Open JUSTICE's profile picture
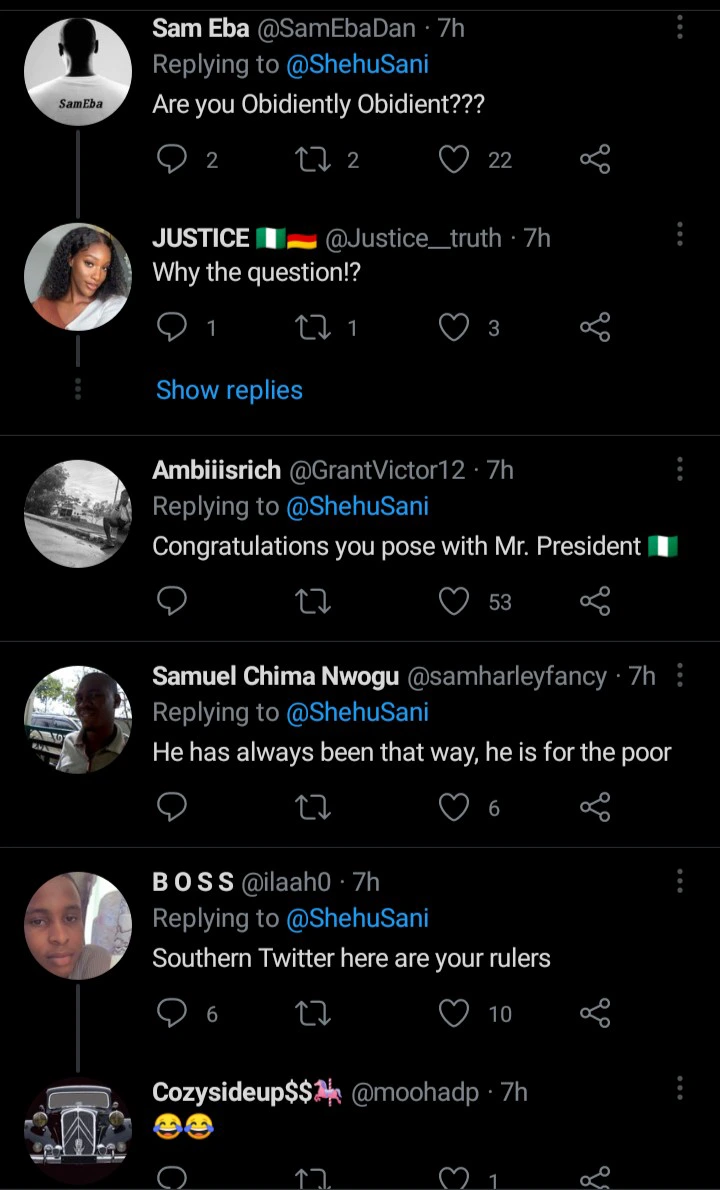 pyautogui.click(x=78, y=277)
